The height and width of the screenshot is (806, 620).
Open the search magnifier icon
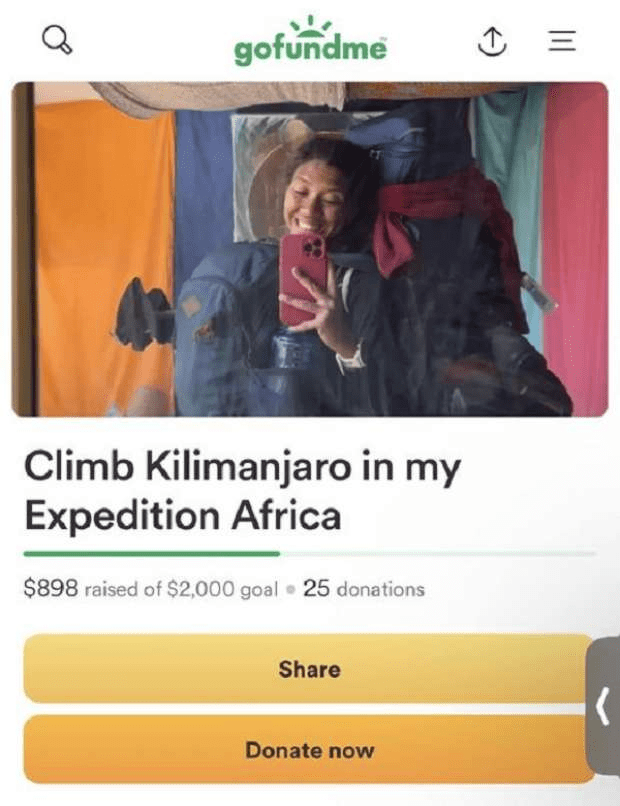(x=58, y=40)
